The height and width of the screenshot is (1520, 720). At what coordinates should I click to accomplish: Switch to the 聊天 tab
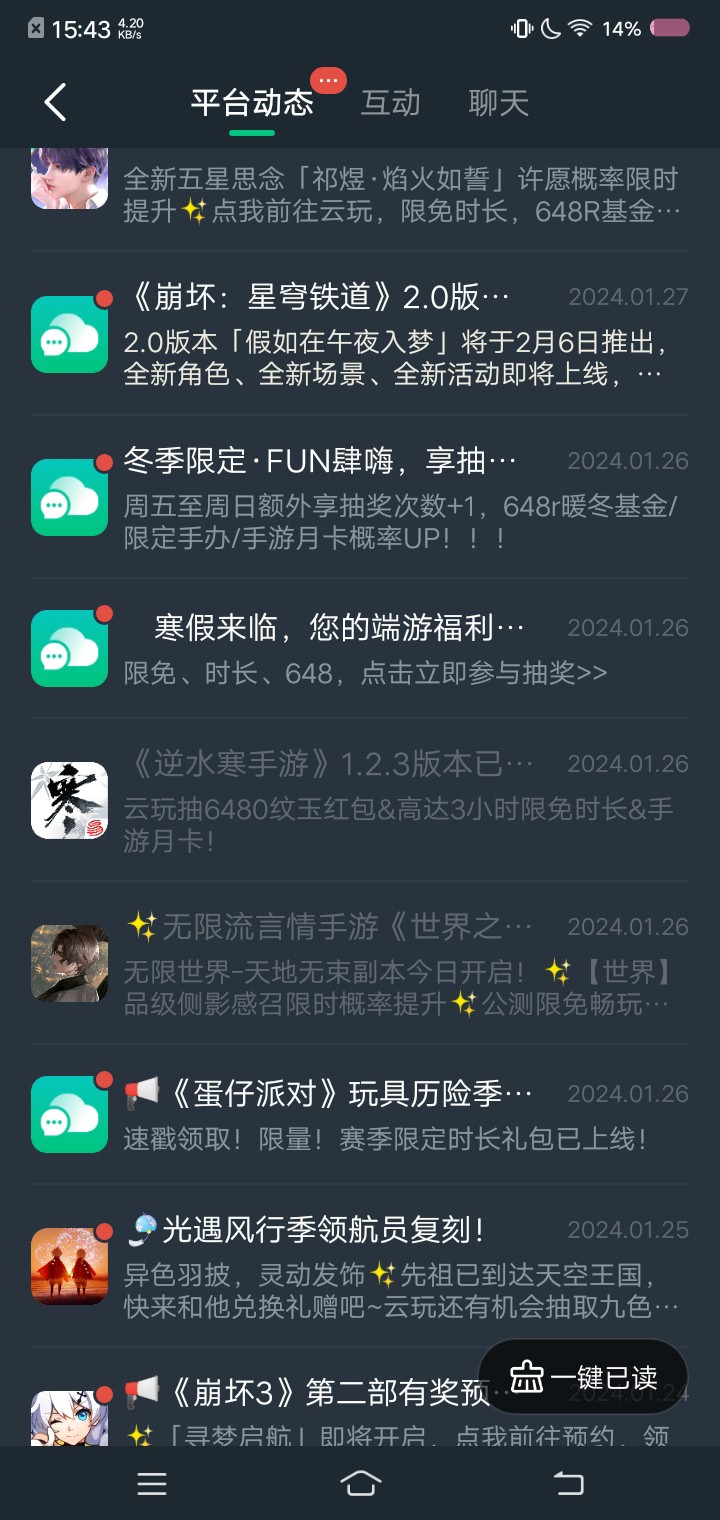pyautogui.click(x=498, y=103)
